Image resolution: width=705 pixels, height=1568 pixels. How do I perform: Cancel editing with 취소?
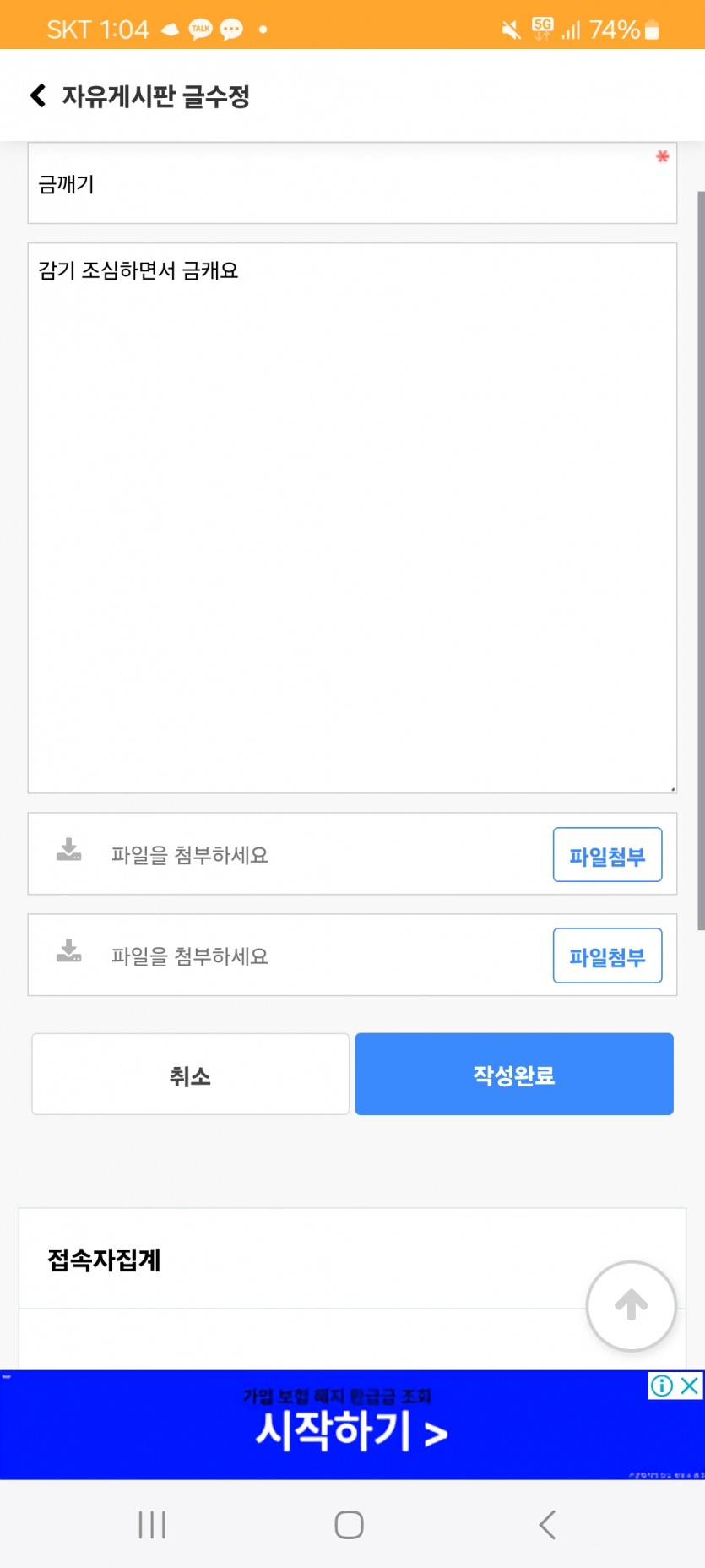[x=190, y=1075]
